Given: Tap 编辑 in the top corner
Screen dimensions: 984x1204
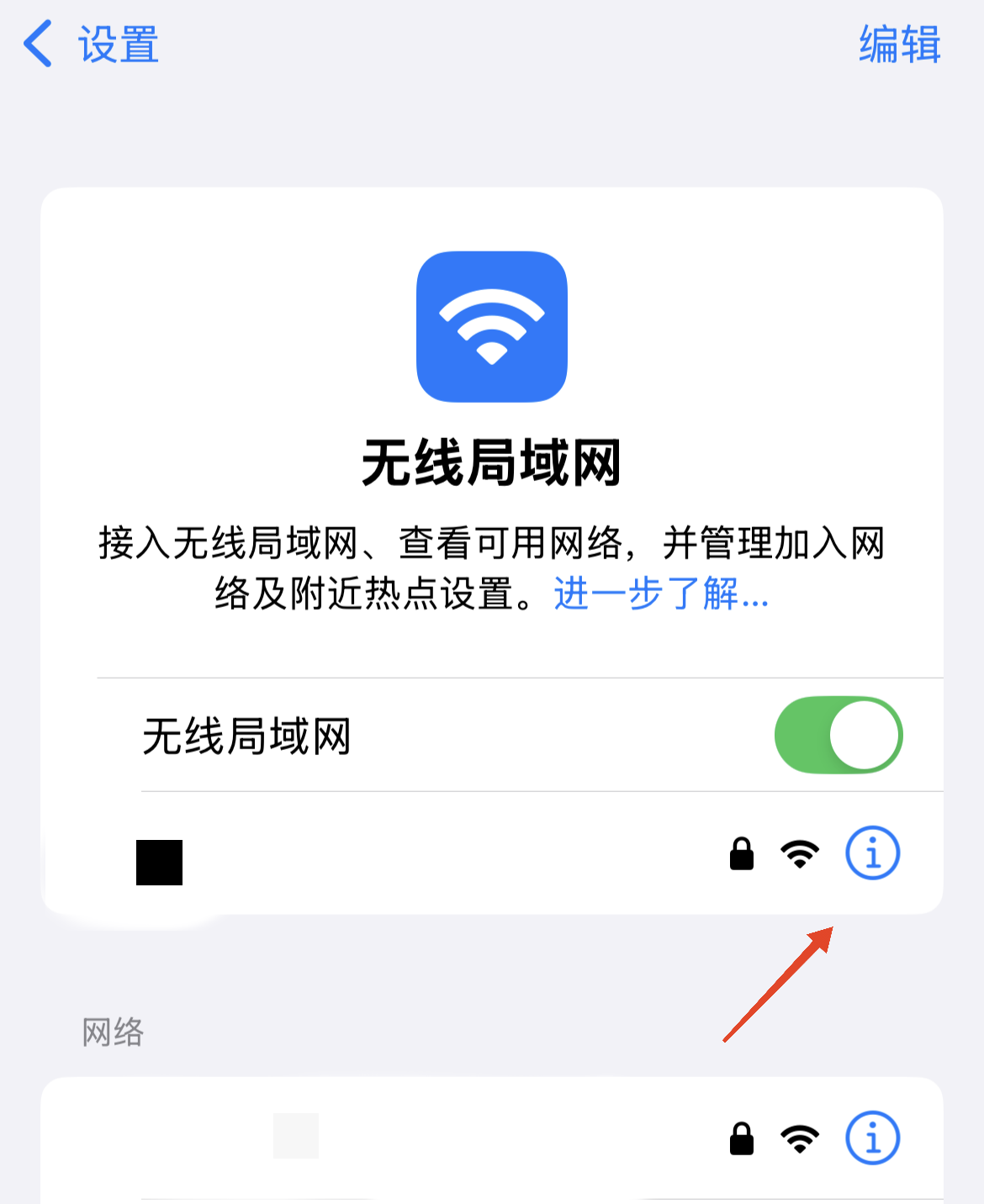Looking at the screenshot, I should (899, 45).
